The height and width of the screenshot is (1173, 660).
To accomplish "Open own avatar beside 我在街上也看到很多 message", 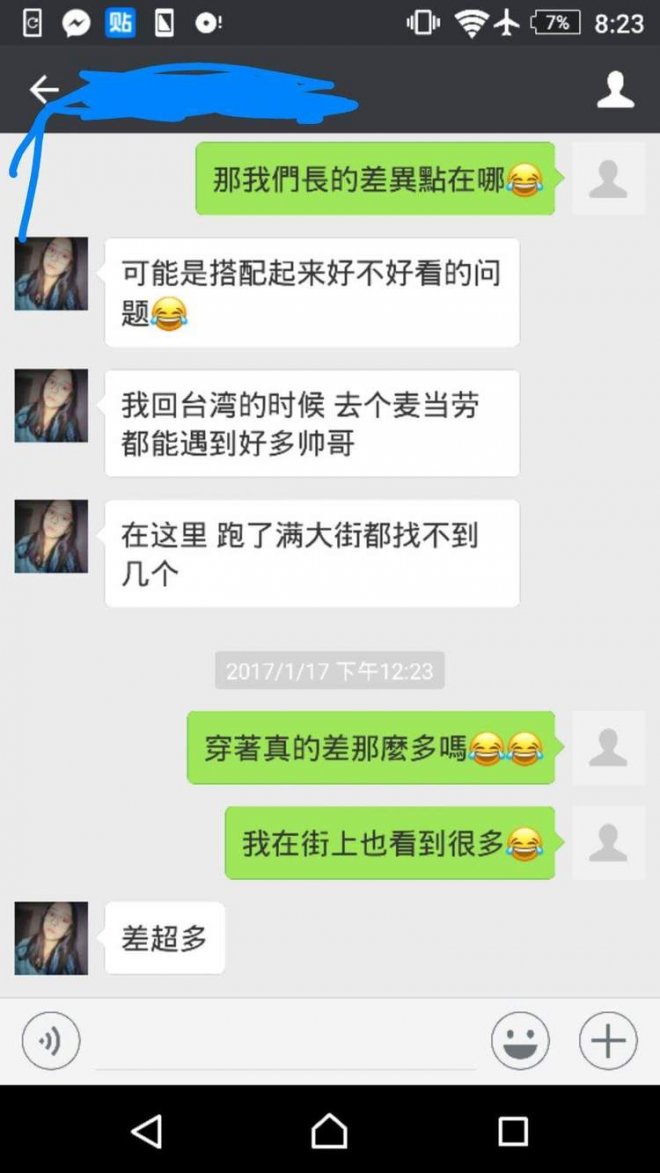I will pyautogui.click(x=608, y=843).
